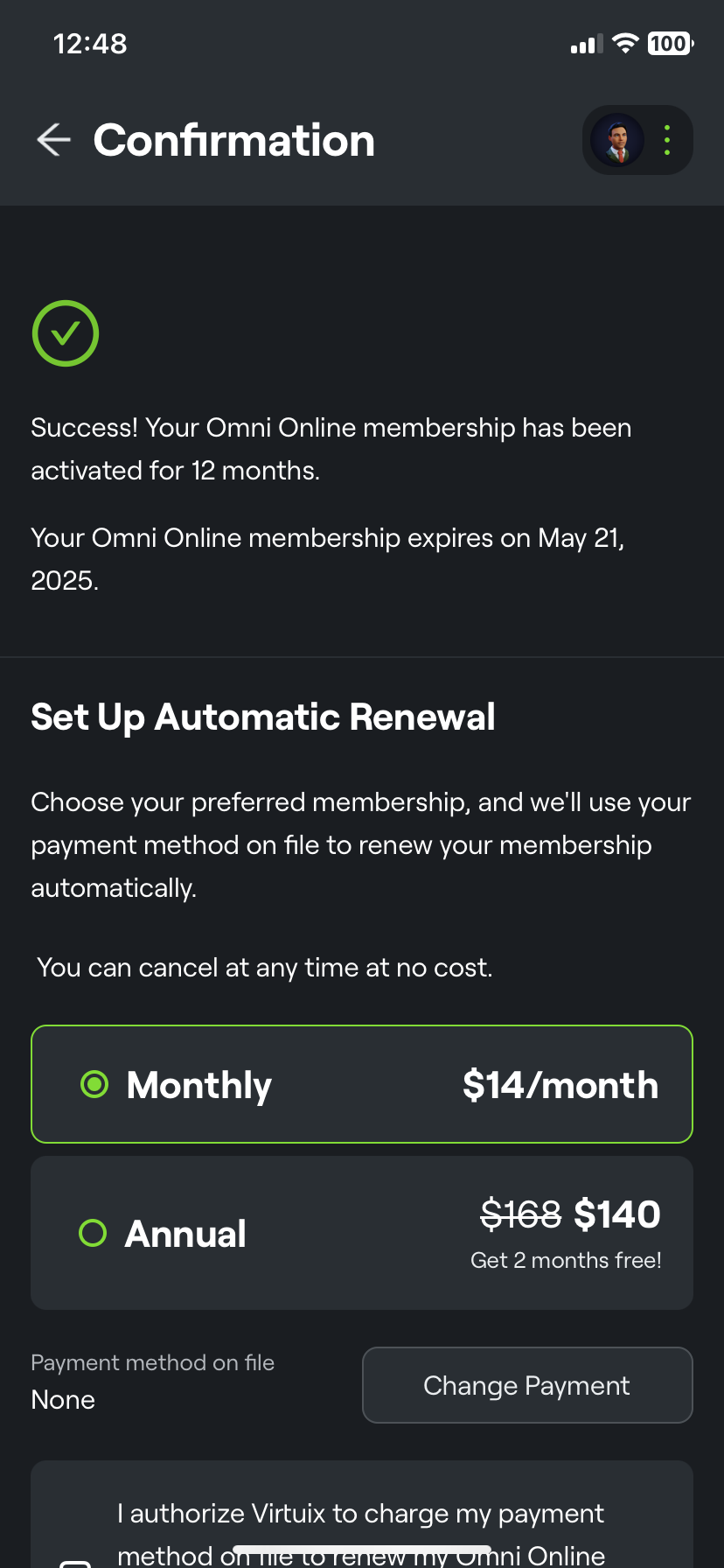Tap the Change Payment button
Viewport: 724px width, 1568px height.
coord(526,1385)
